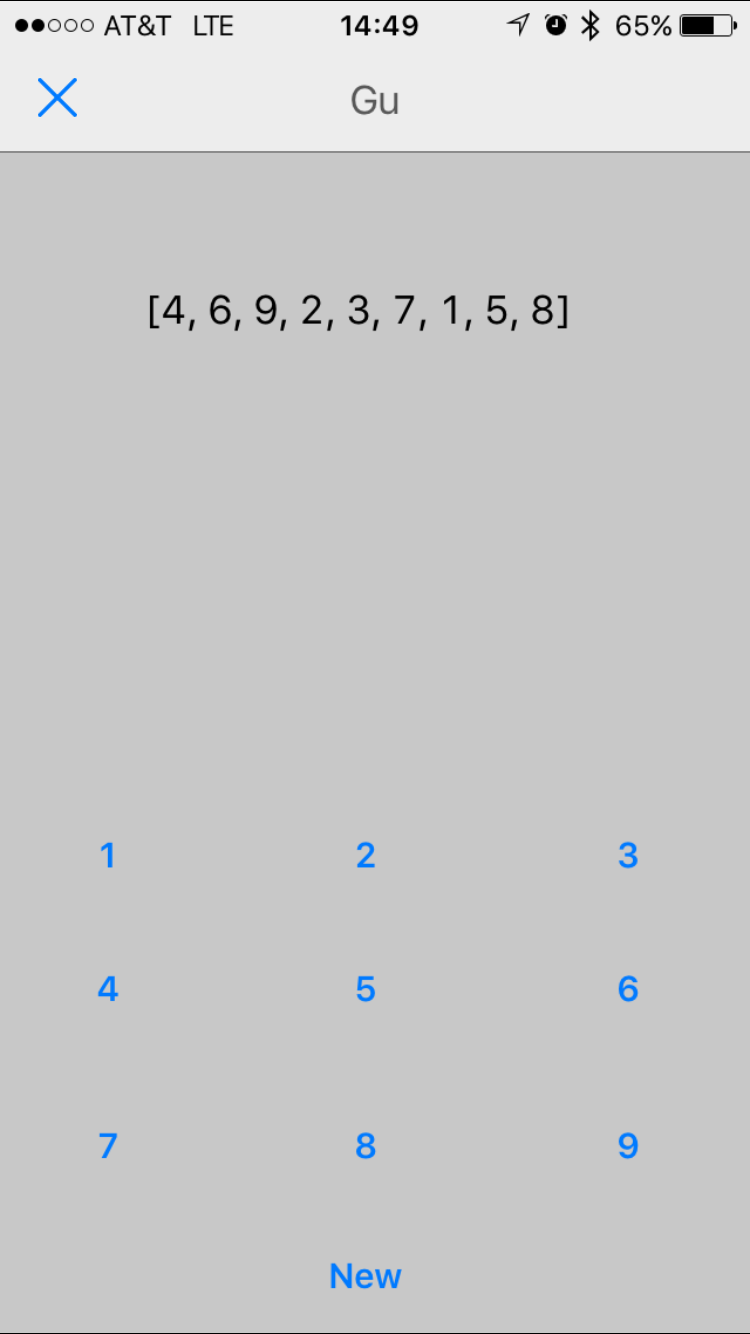Start a new game with New
Screen dimensions: 750x1334
click(366, 1276)
